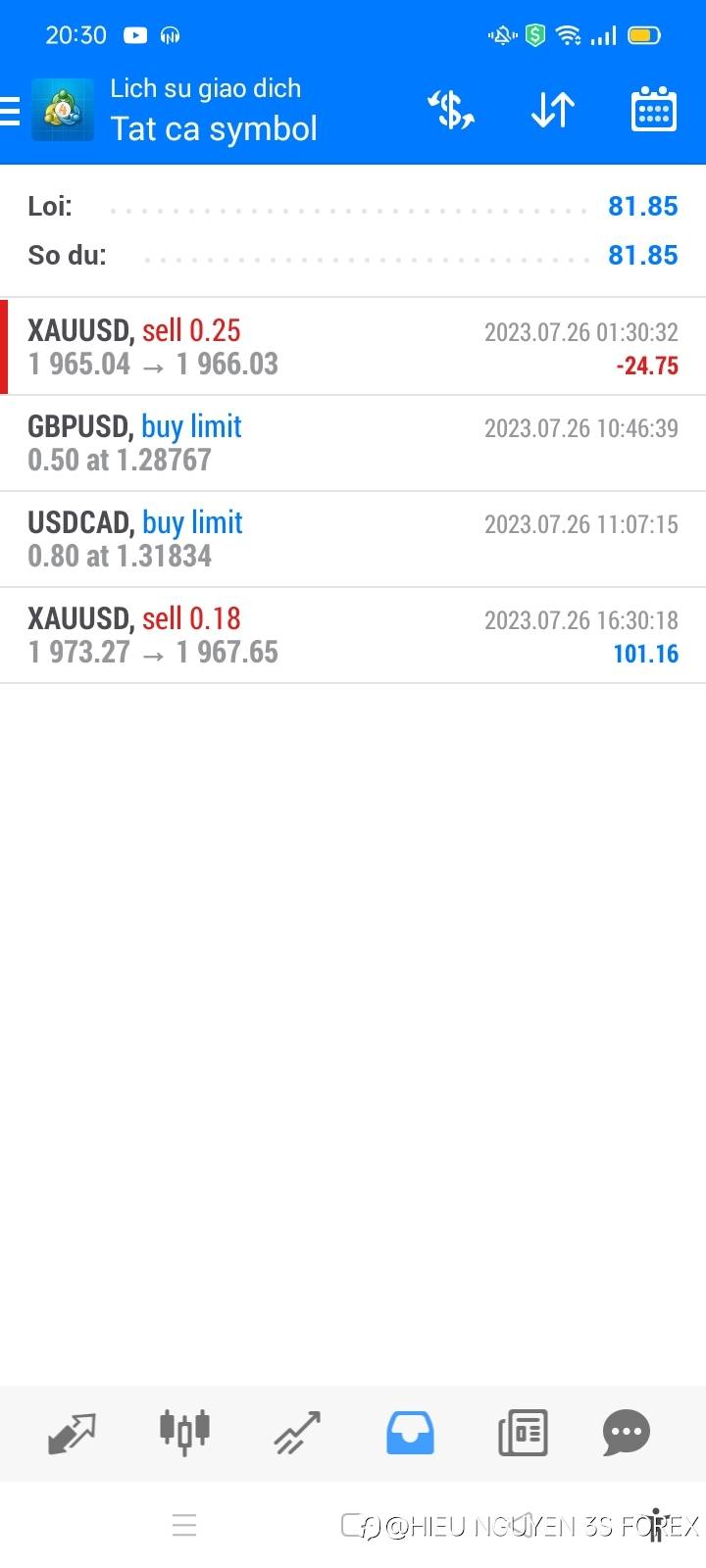Select the History inbox tab
The height and width of the screenshot is (1568, 706).
(x=410, y=1433)
